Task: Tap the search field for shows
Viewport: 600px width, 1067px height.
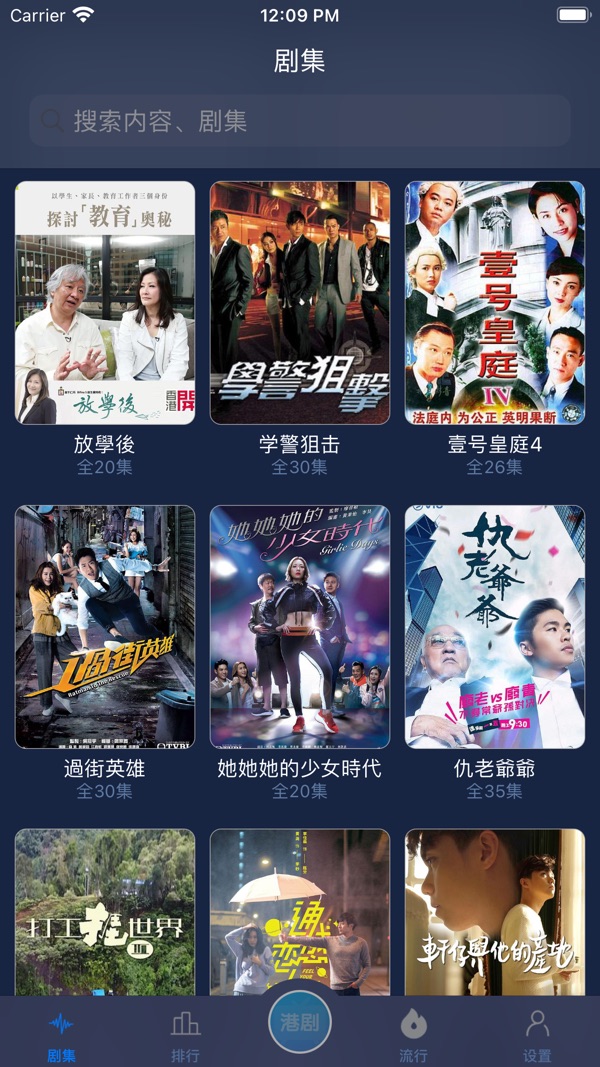Action: (300, 122)
